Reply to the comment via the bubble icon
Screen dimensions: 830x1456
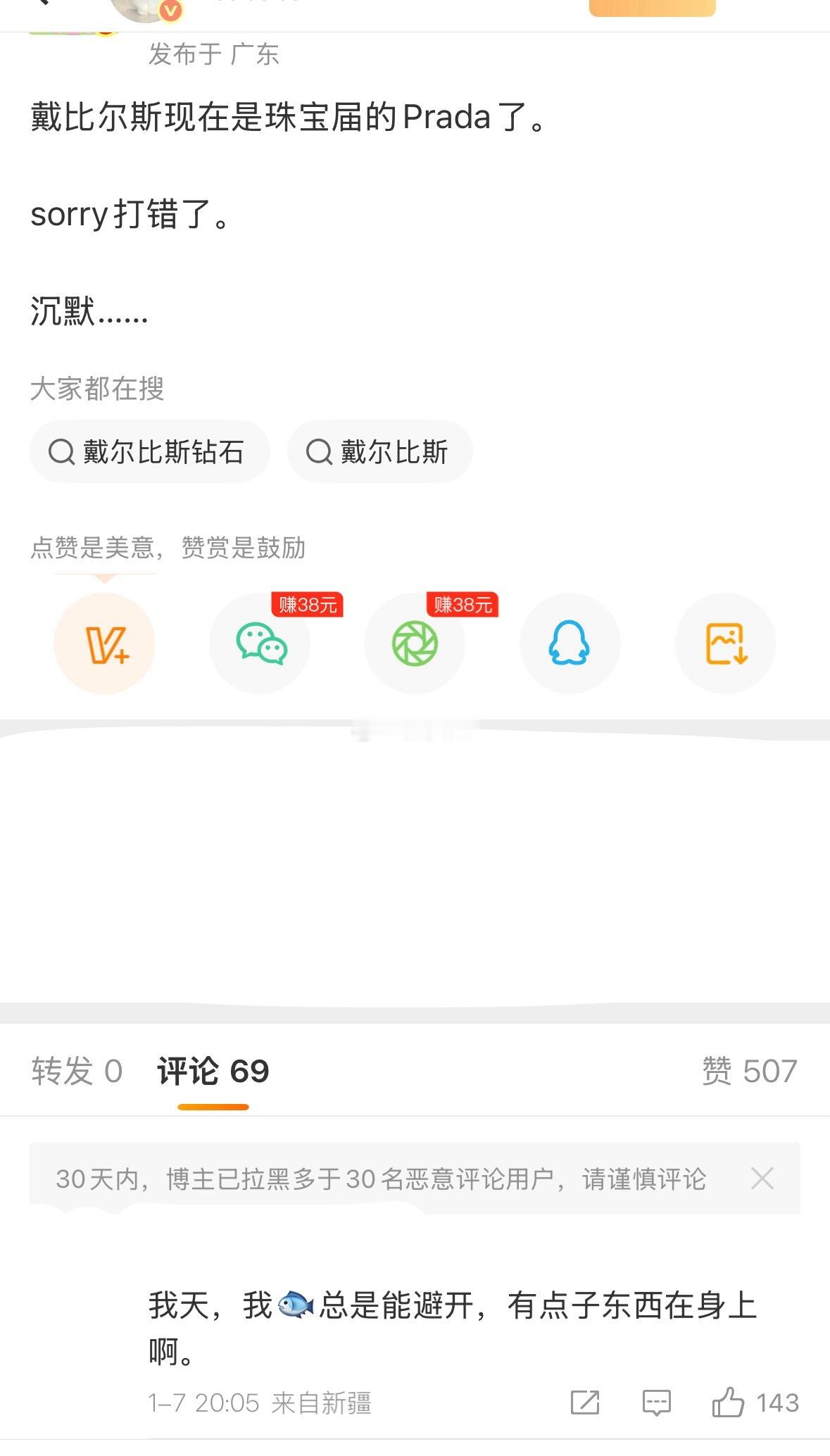pyautogui.click(x=655, y=1400)
